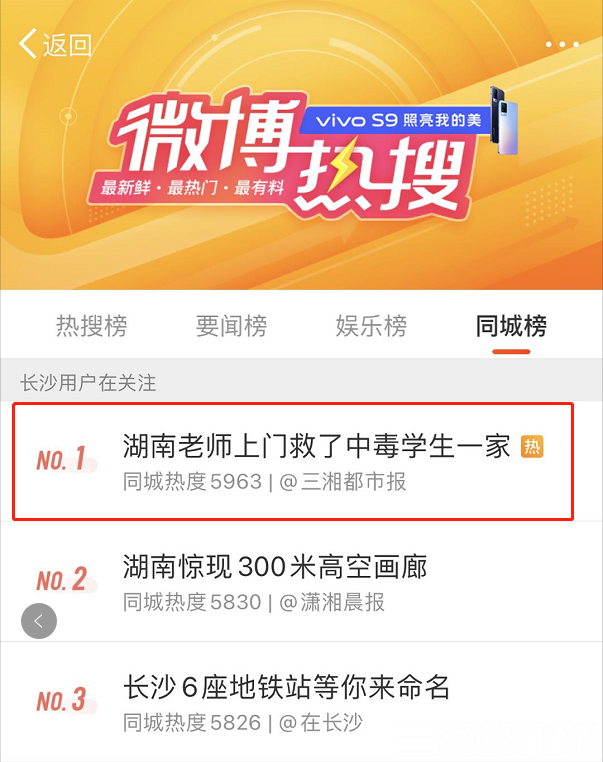The image size is (603, 762).
Task: Open the three-dot overflow menu
Action: [x=562, y=44]
